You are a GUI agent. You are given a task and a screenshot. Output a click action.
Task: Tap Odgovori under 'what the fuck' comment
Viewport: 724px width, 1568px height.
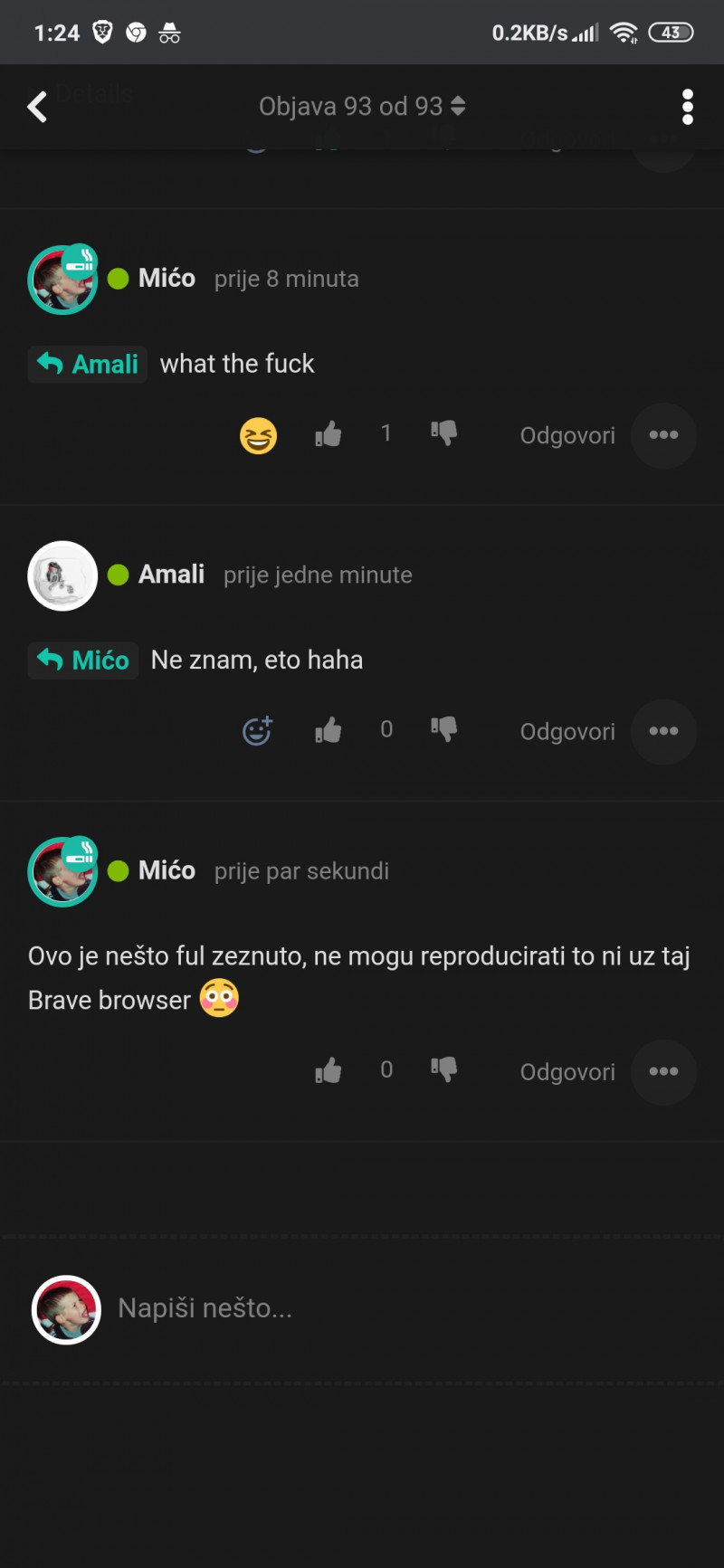(x=567, y=435)
